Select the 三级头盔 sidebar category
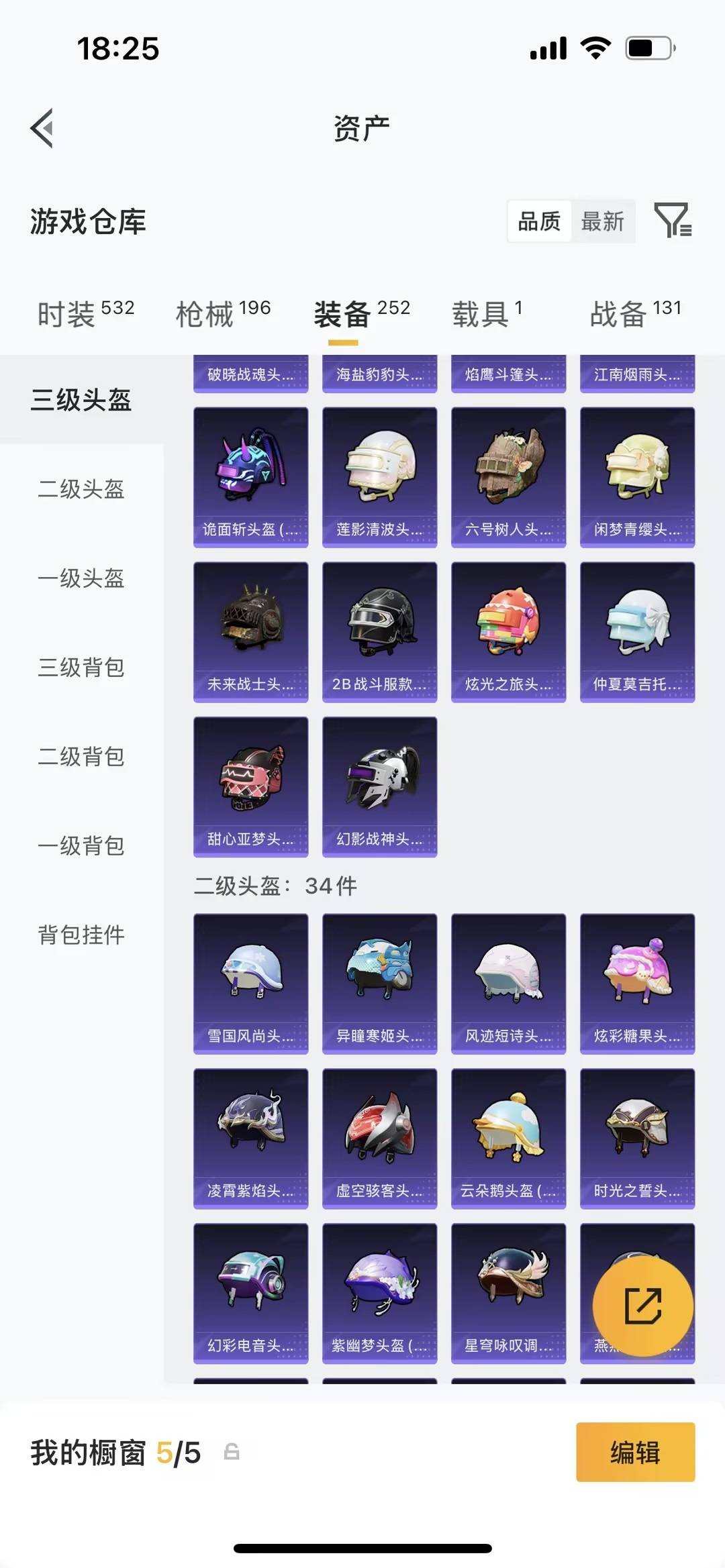Viewport: 725px width, 1568px height. coord(81,399)
